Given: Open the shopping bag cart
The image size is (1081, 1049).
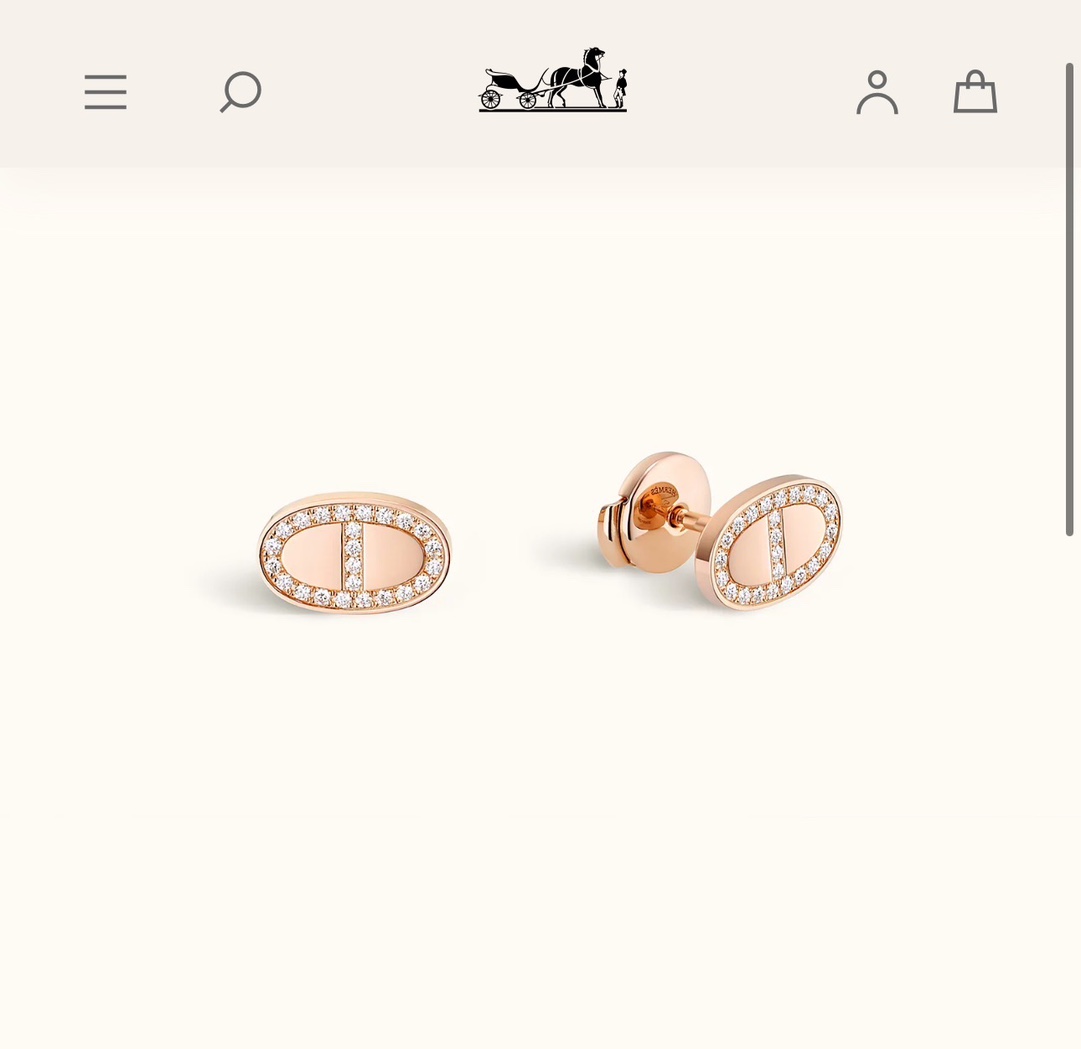Looking at the screenshot, I should [x=975, y=92].
